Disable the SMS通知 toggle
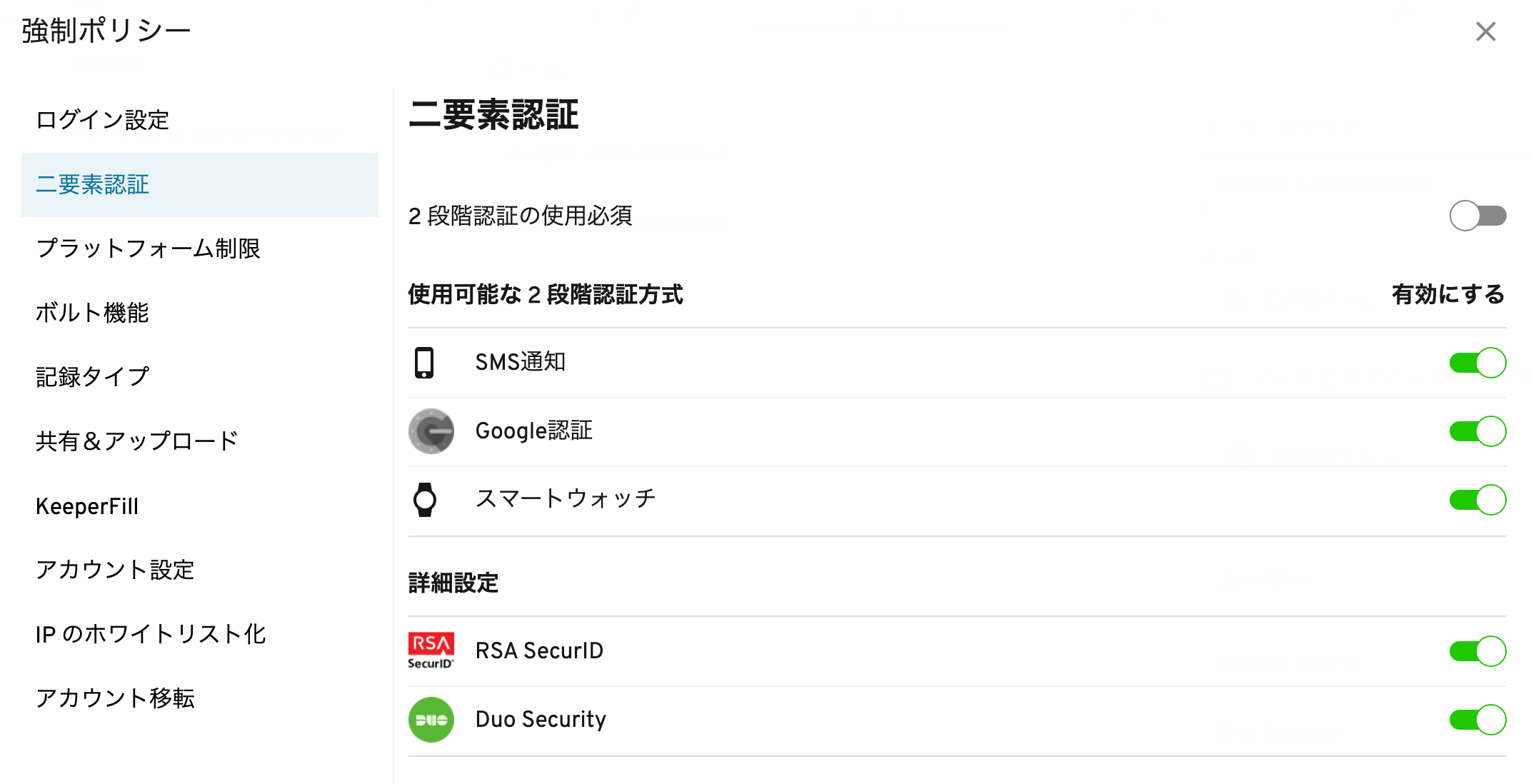This screenshot has height=784, width=1531. [x=1477, y=363]
